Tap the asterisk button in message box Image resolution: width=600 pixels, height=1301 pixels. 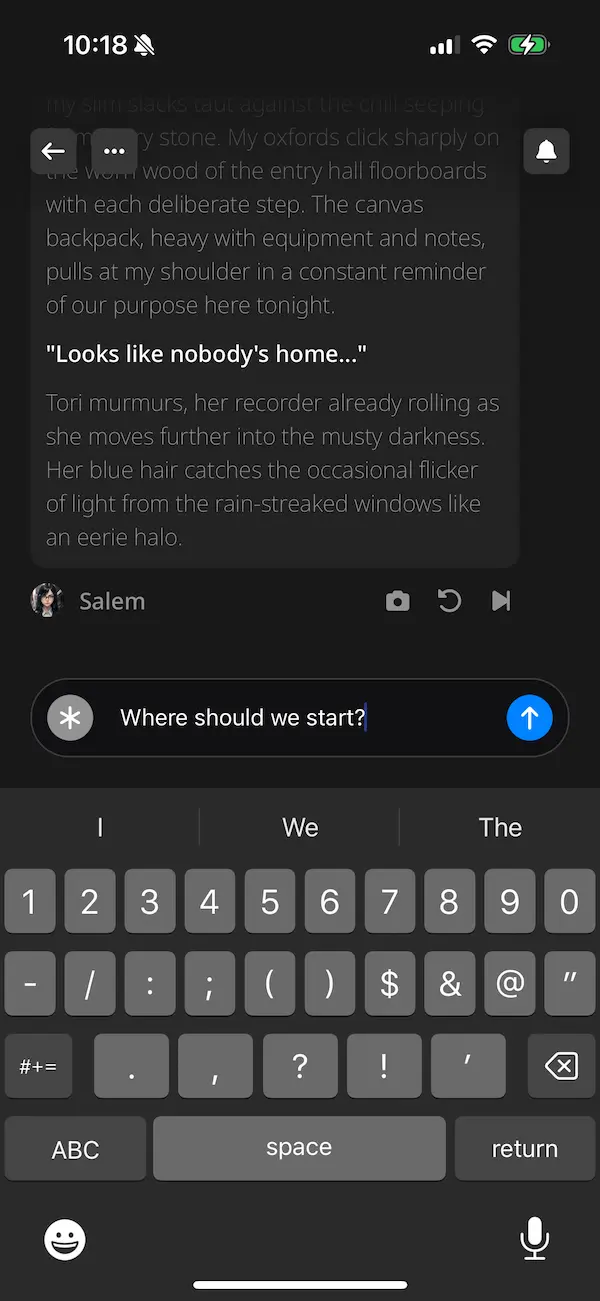(70, 718)
